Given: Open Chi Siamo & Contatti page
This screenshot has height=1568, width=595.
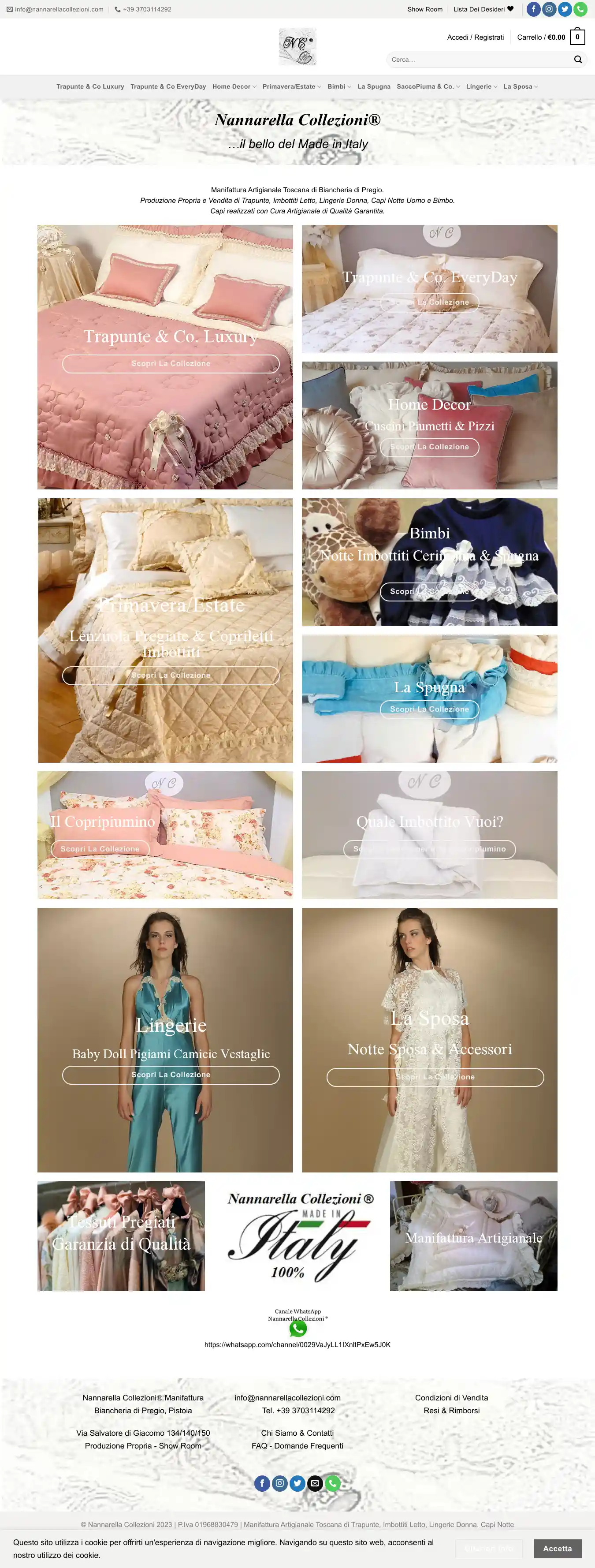Looking at the screenshot, I should (297, 1433).
